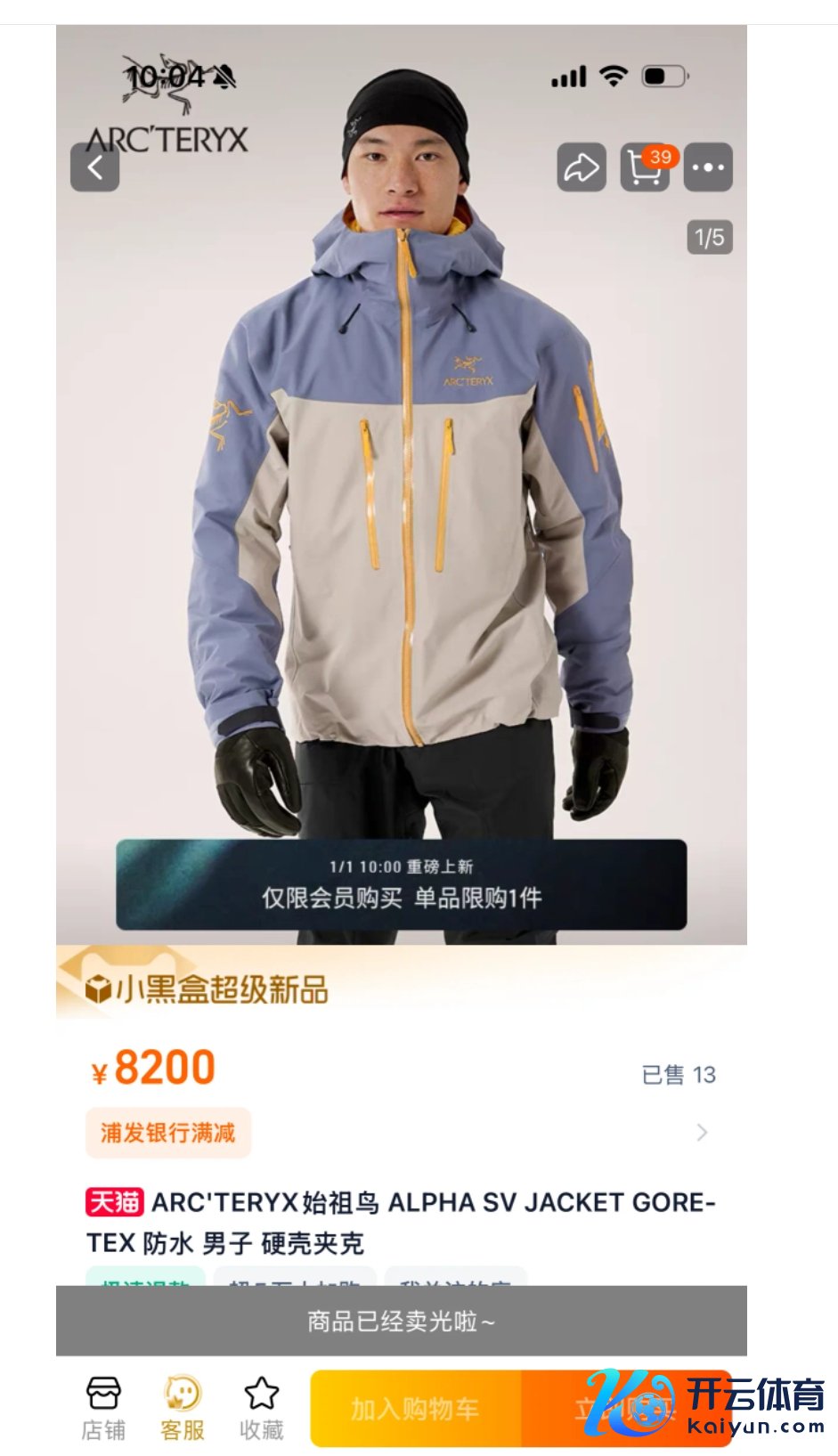Image resolution: width=838 pixels, height=1456 pixels.
Task: Open the shopping cart with 39 items
Action: [x=645, y=167]
